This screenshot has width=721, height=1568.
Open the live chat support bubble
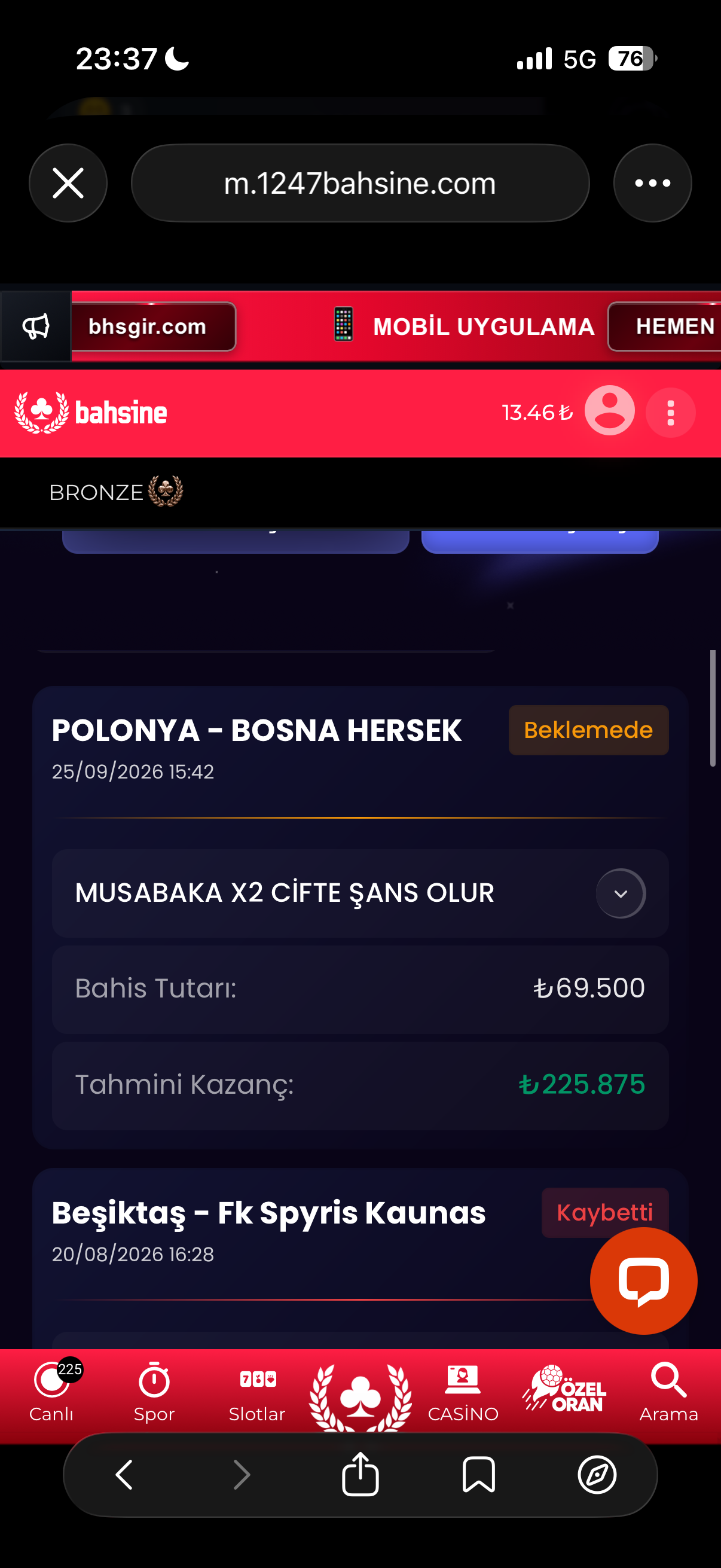(644, 1281)
